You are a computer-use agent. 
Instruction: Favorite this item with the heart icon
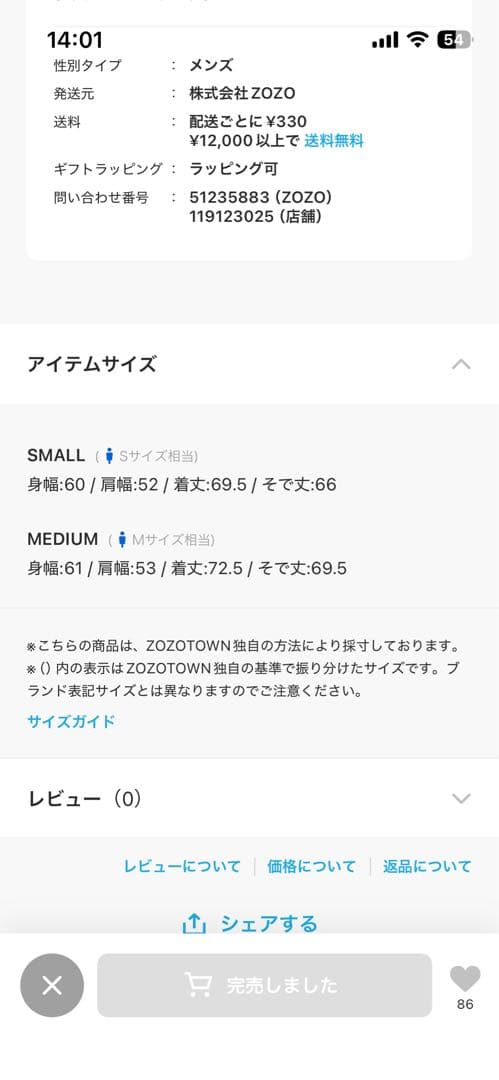pyautogui.click(x=465, y=979)
